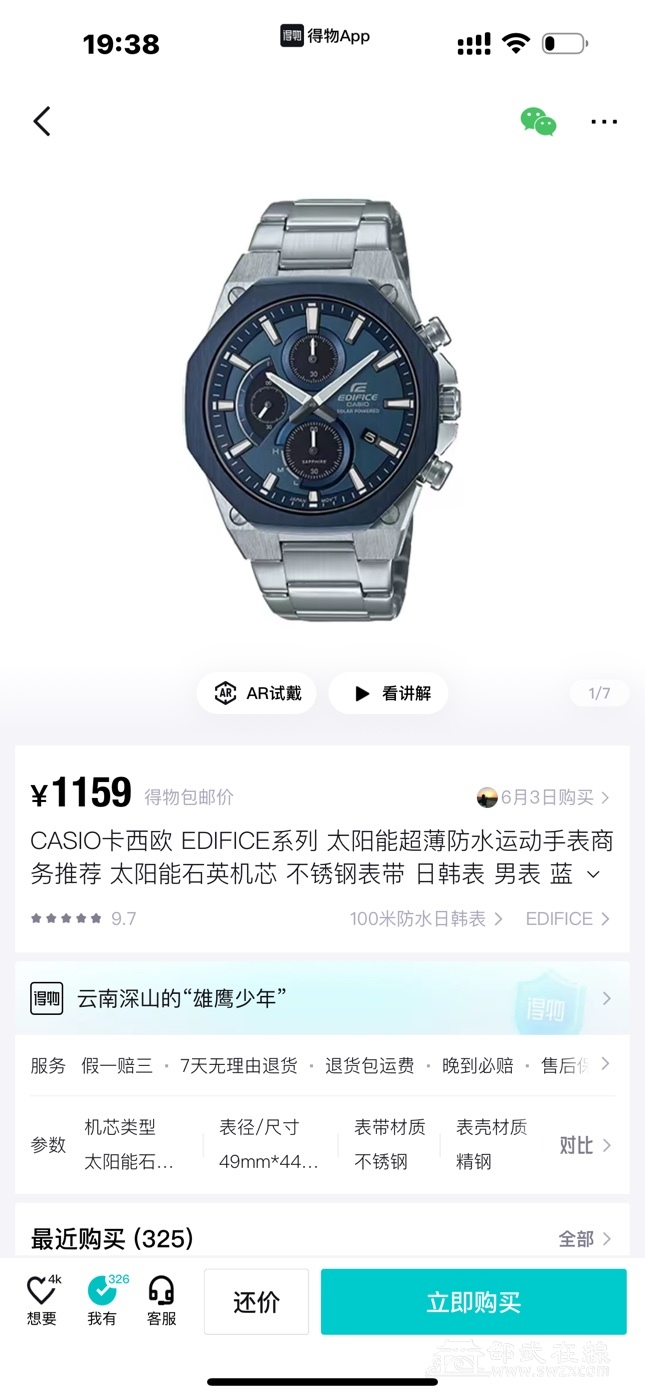Viewport: 645px width, 1398px height.
Task: Open the 云南深山的"雄鹰少年" banner
Action: 320,998
